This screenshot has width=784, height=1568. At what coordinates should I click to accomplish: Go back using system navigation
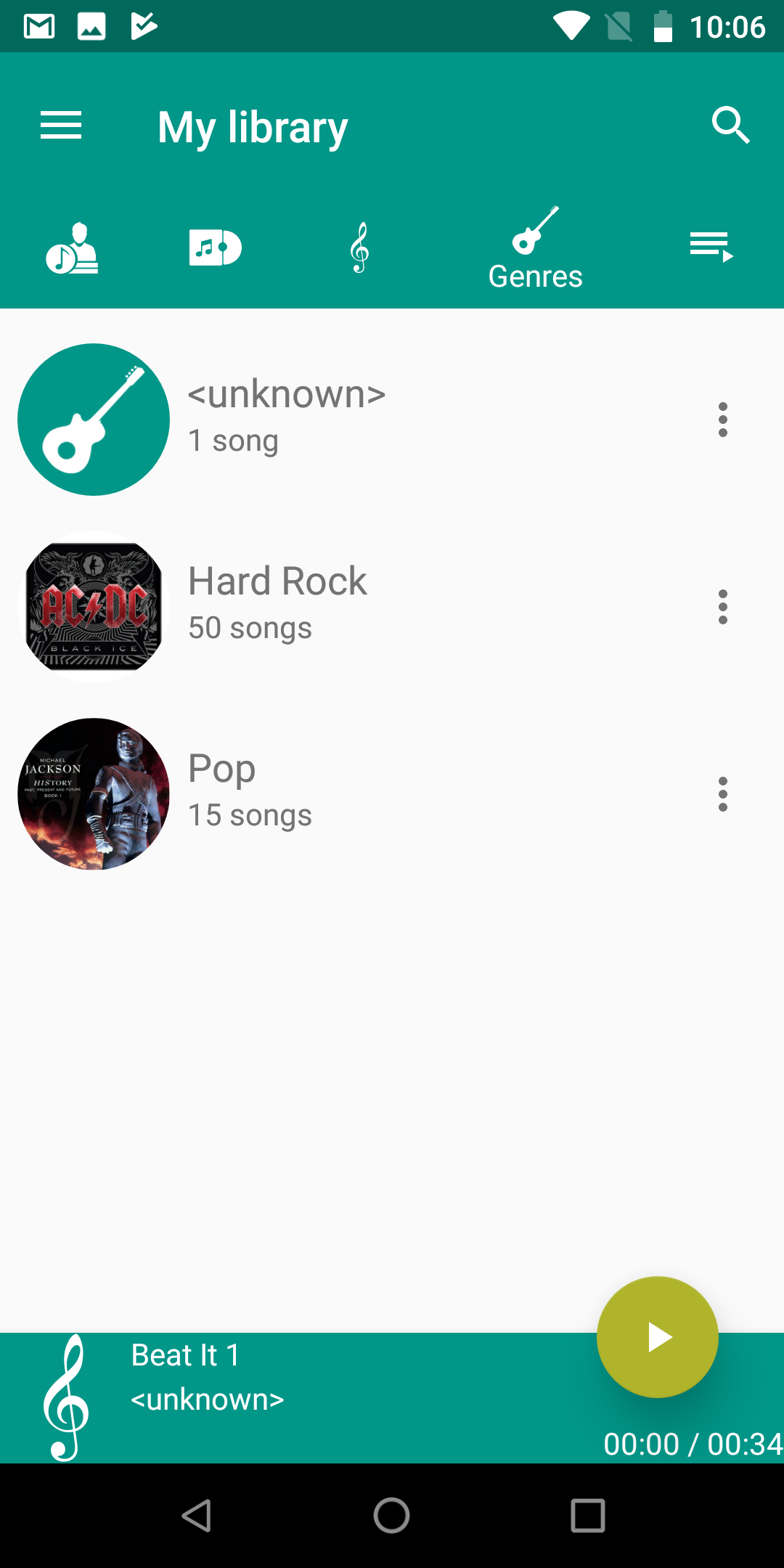[x=196, y=1516]
